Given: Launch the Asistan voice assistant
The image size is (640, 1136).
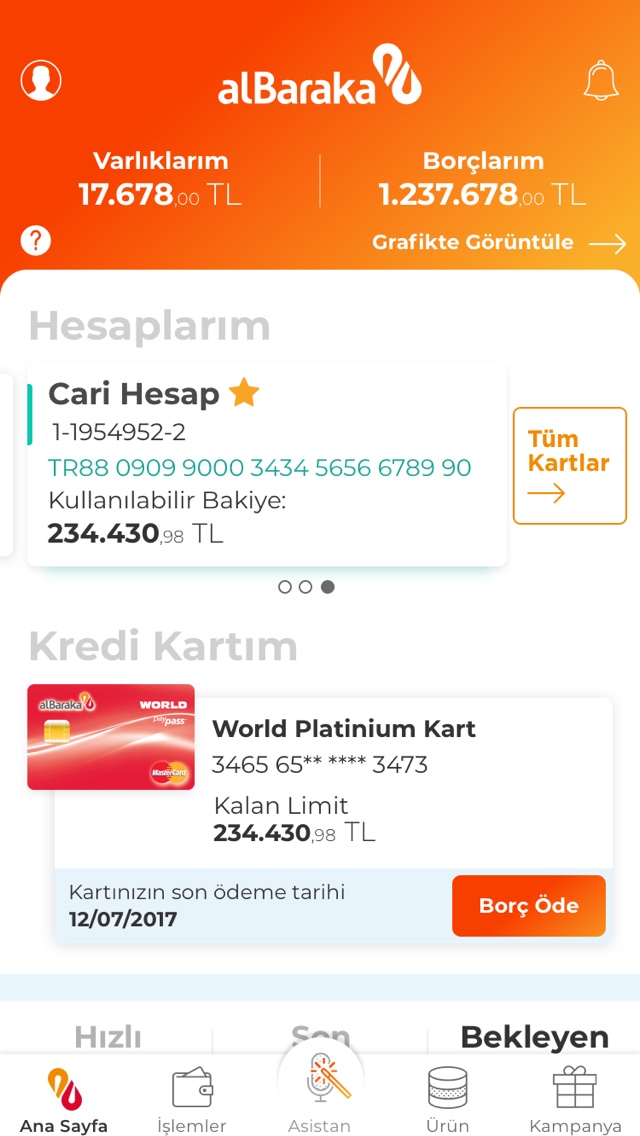Looking at the screenshot, I should 320,1090.
